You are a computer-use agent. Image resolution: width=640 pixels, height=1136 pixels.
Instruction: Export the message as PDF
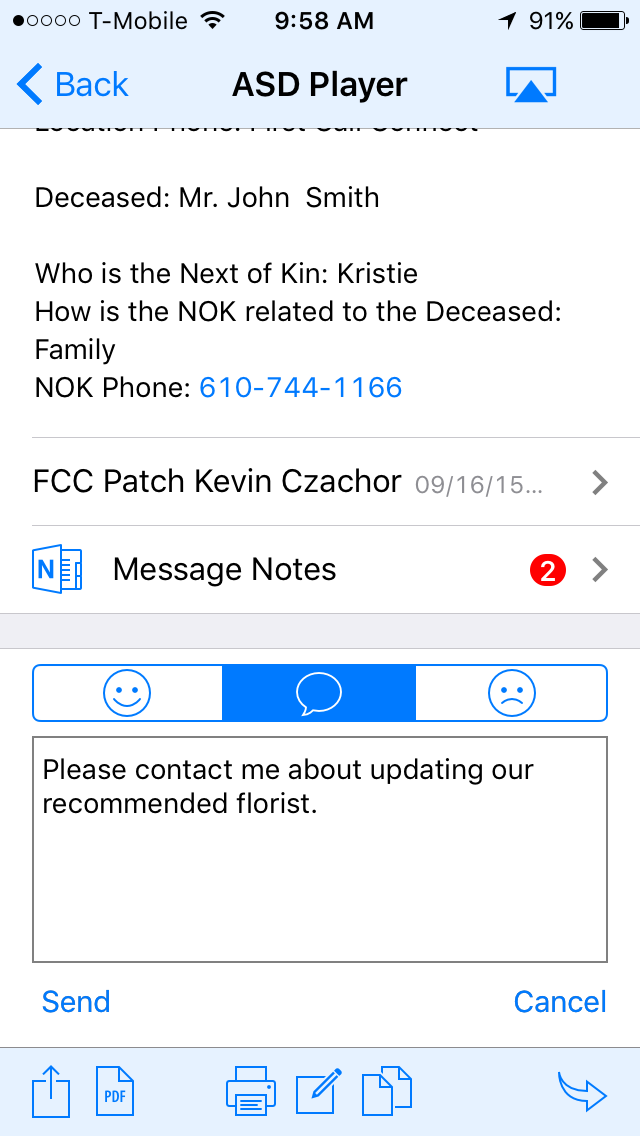114,1091
